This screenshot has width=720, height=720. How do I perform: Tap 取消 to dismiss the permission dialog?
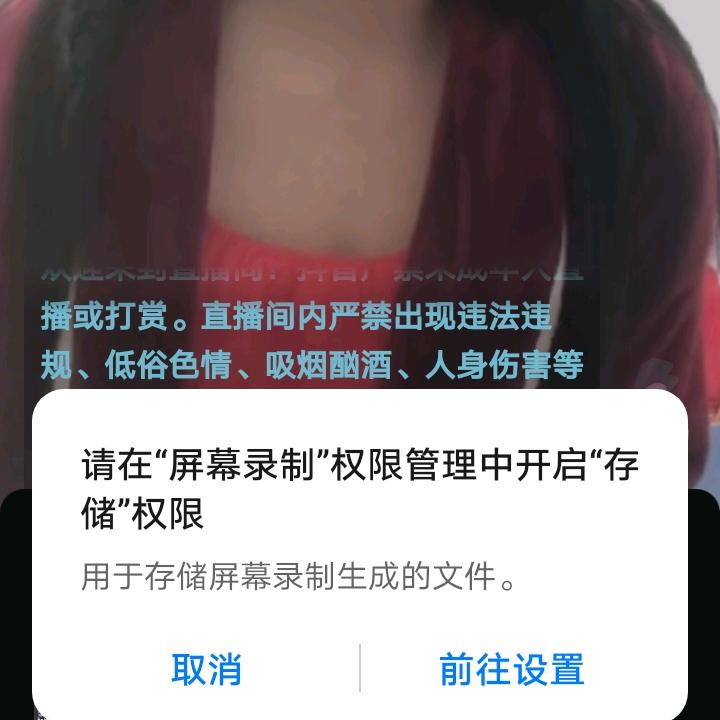(x=206, y=669)
